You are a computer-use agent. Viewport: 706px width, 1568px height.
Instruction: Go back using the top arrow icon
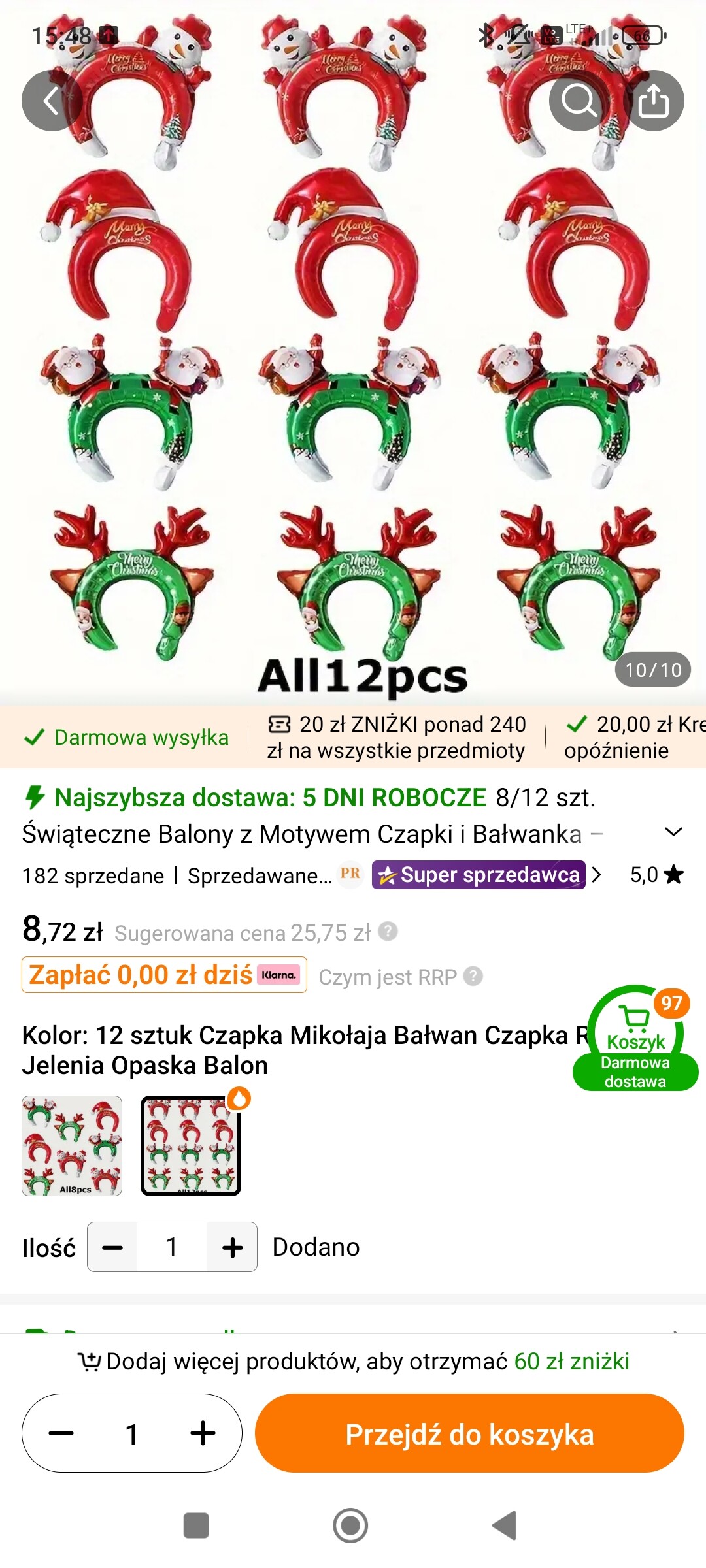point(52,101)
